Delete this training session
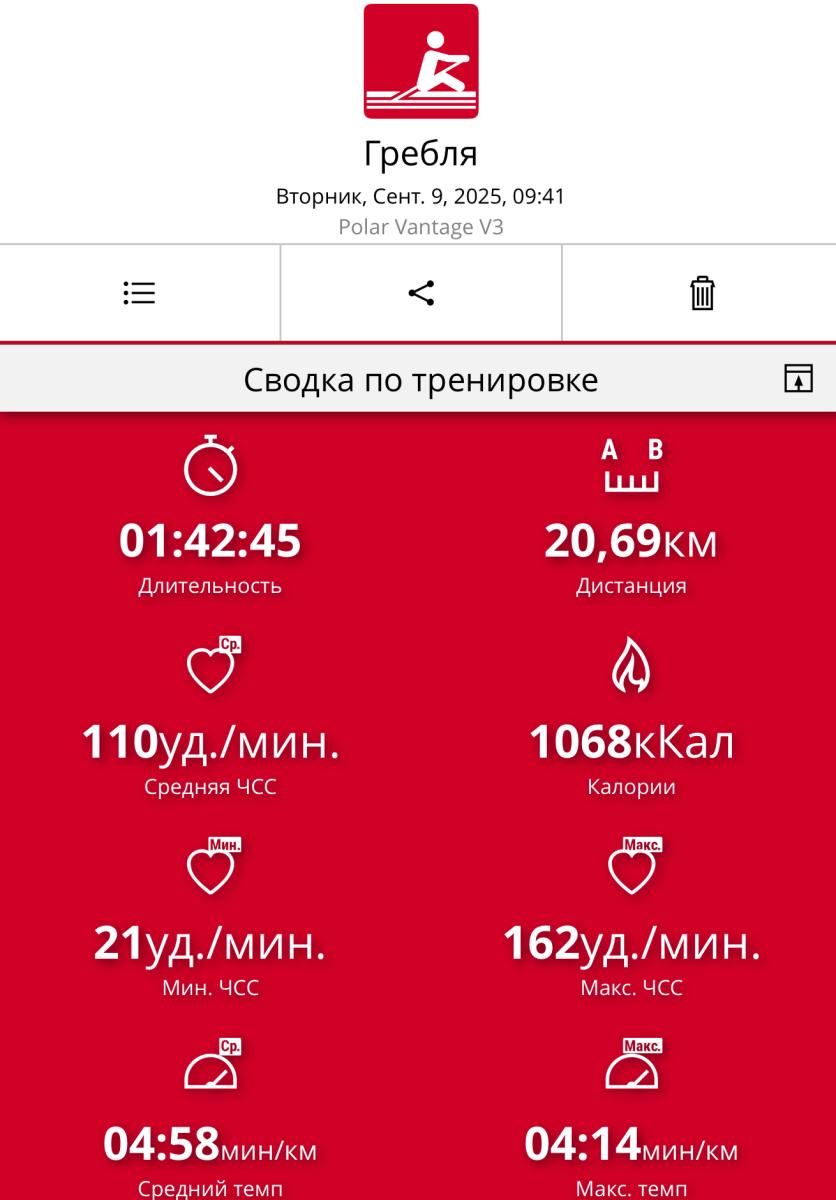Image resolution: width=836 pixels, height=1200 pixels. coord(702,293)
